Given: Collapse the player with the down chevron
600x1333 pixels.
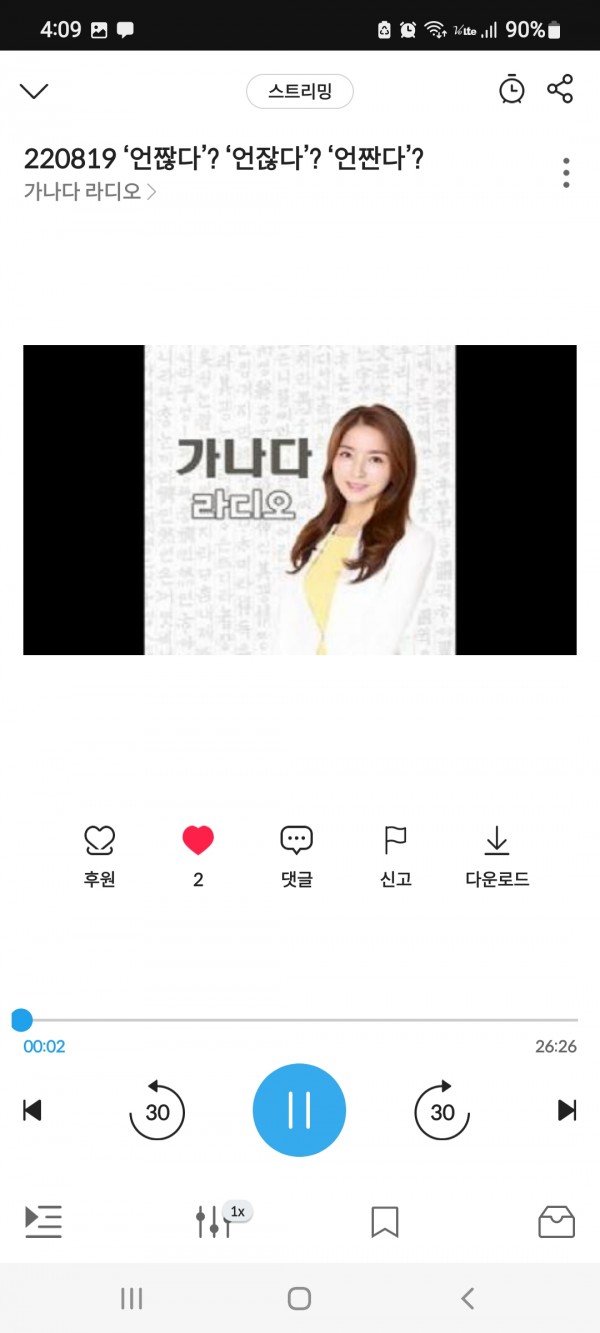Looking at the screenshot, I should point(34,91).
